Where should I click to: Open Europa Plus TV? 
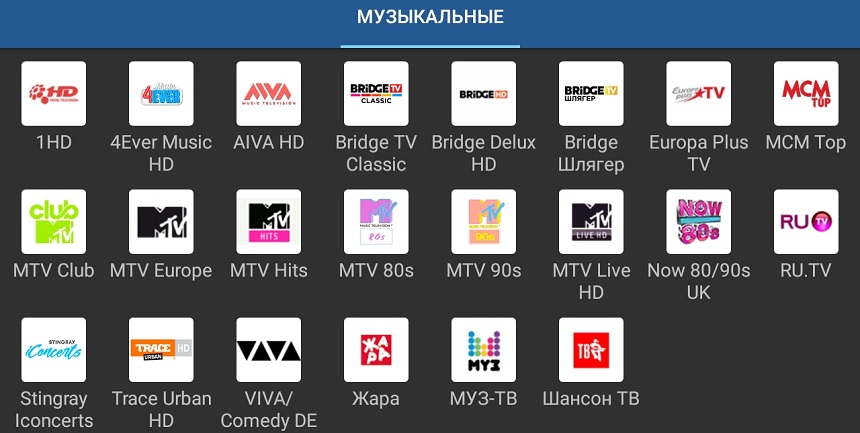(698, 94)
